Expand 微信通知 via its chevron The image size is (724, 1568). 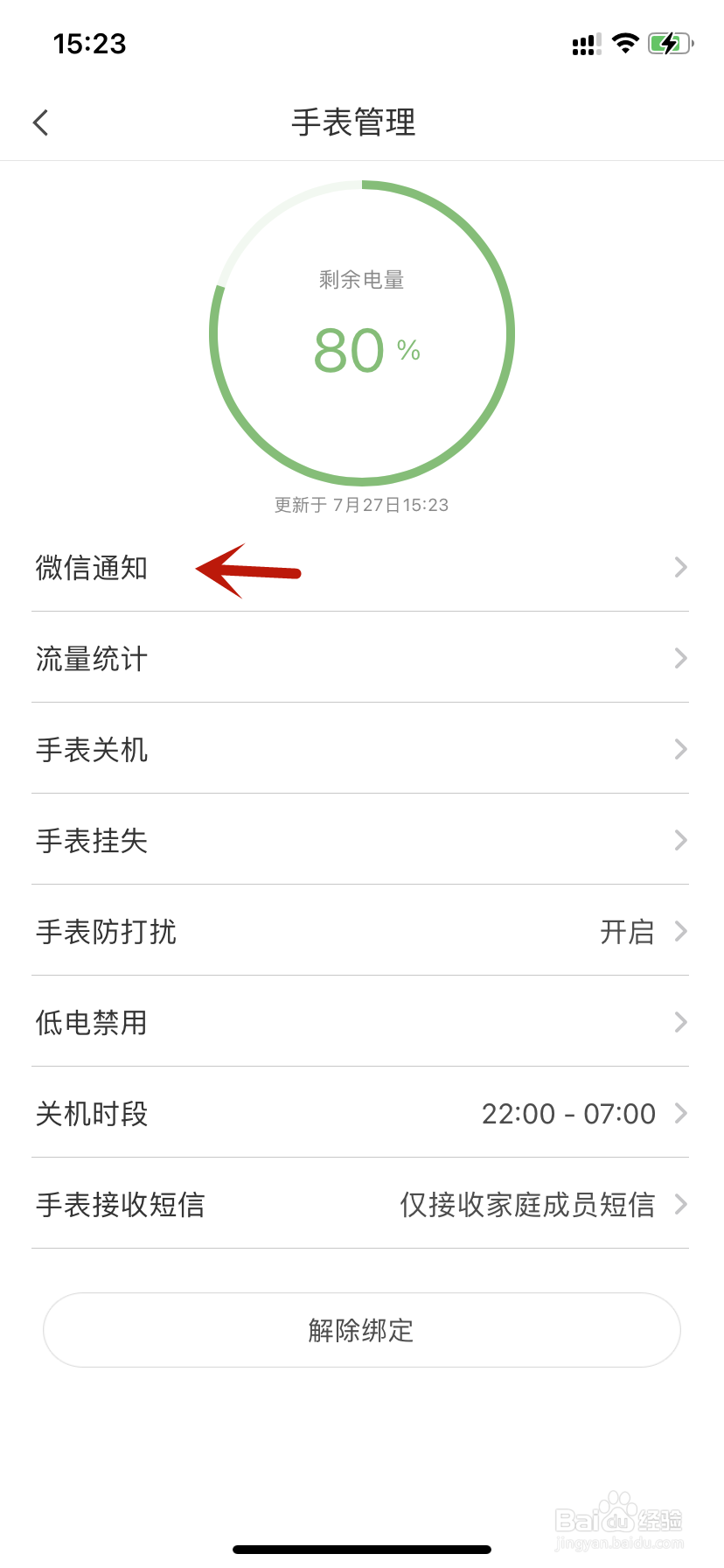pos(680,567)
